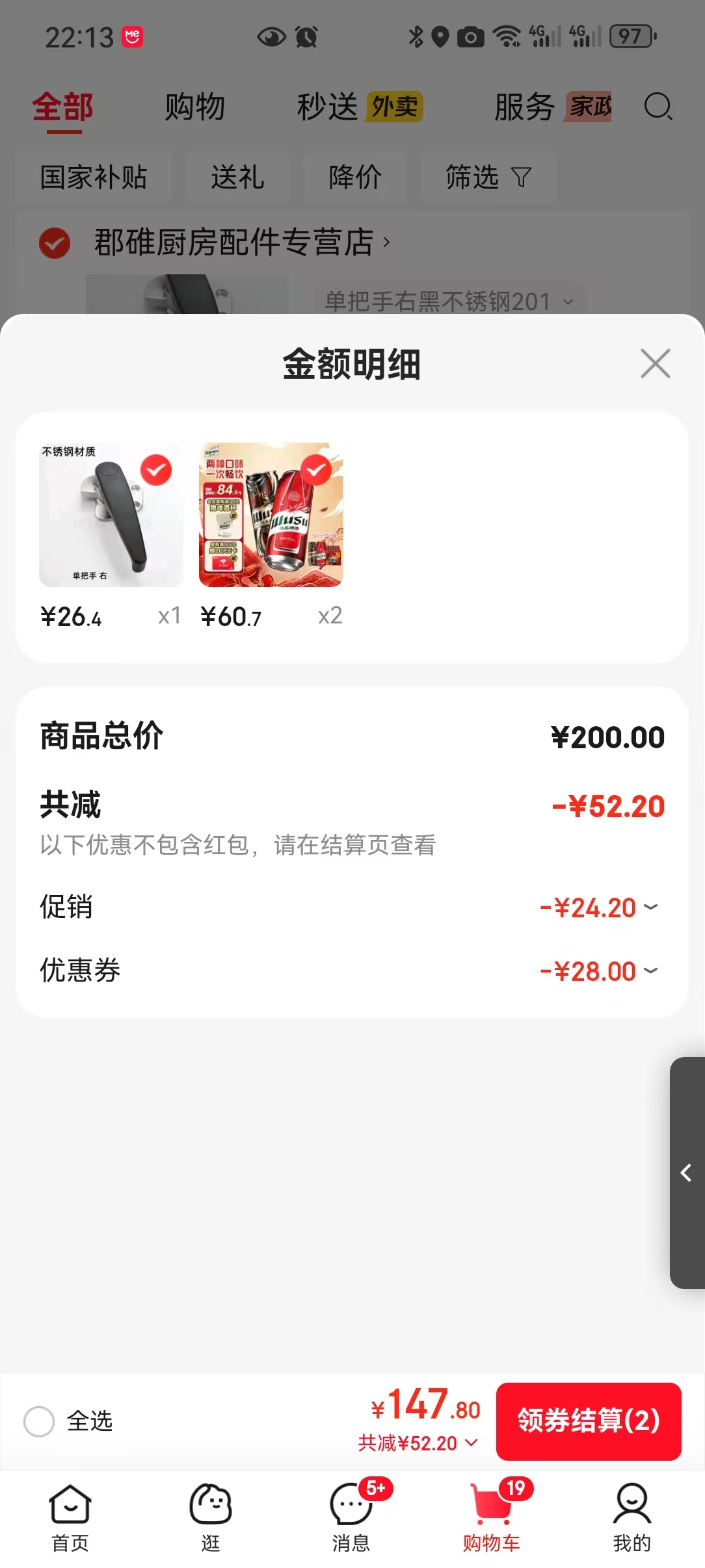Tap the 国家补贴 filter chip

pyautogui.click(x=94, y=177)
